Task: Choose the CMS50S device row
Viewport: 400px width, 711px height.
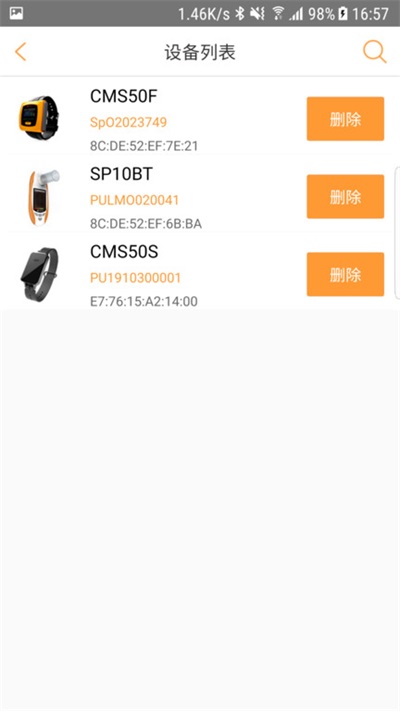Action: click(200, 273)
